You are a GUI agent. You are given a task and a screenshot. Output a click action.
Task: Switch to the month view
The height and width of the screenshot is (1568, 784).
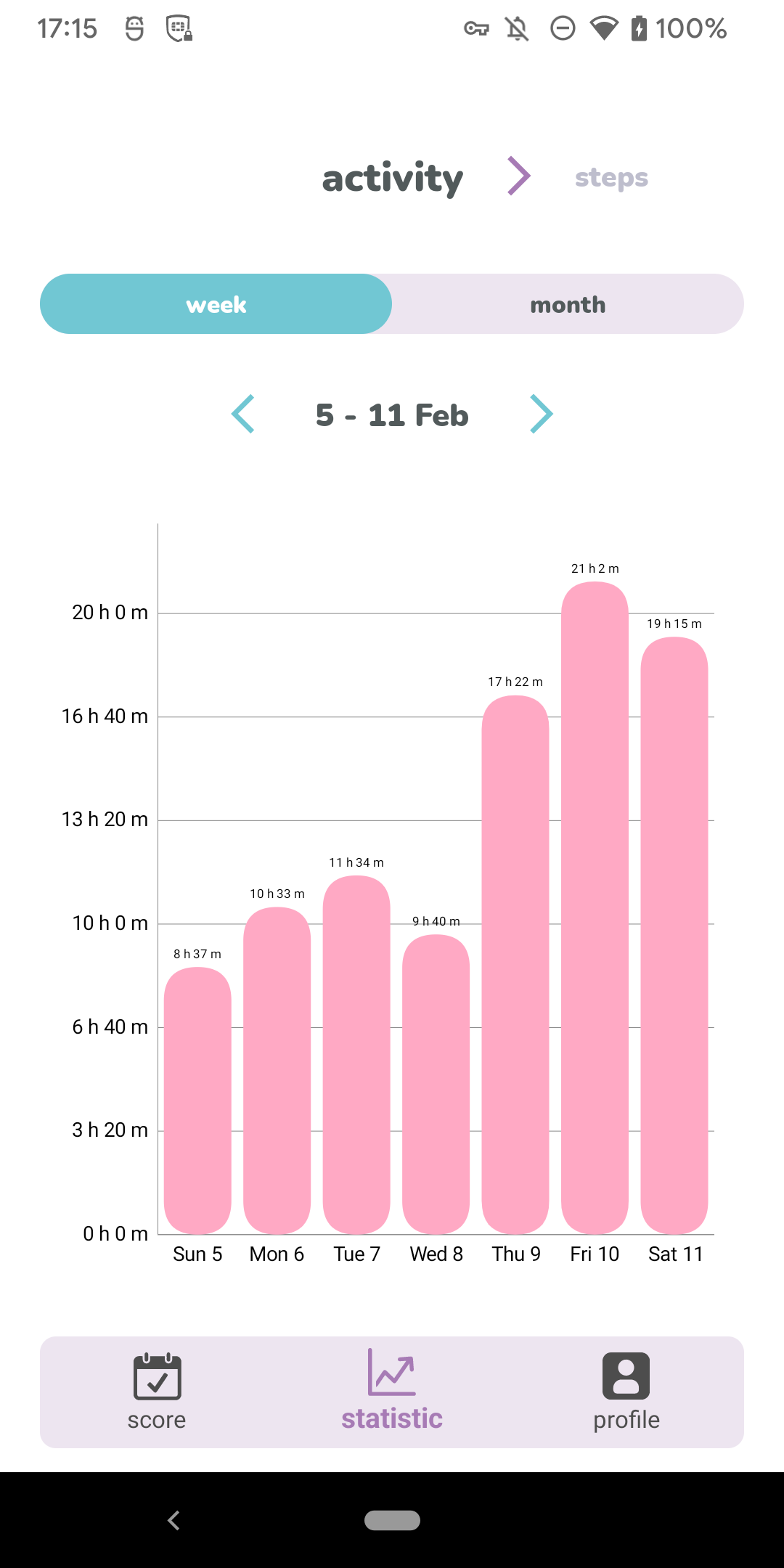pyautogui.click(x=568, y=304)
